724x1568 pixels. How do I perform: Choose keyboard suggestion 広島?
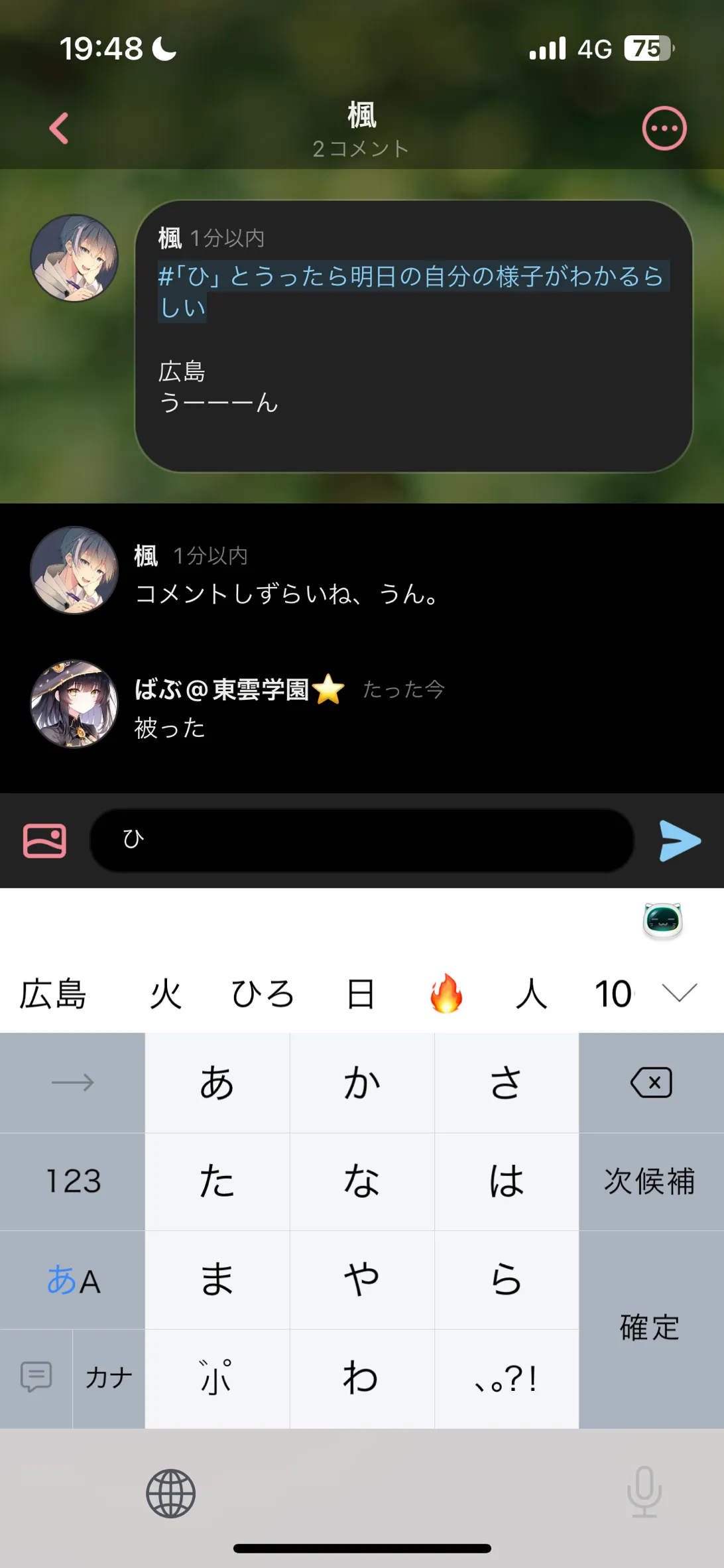coord(52,994)
